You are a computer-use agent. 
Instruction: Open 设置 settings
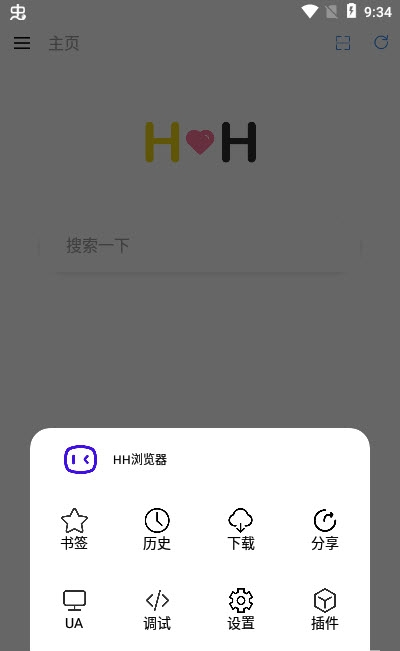pyautogui.click(x=241, y=609)
